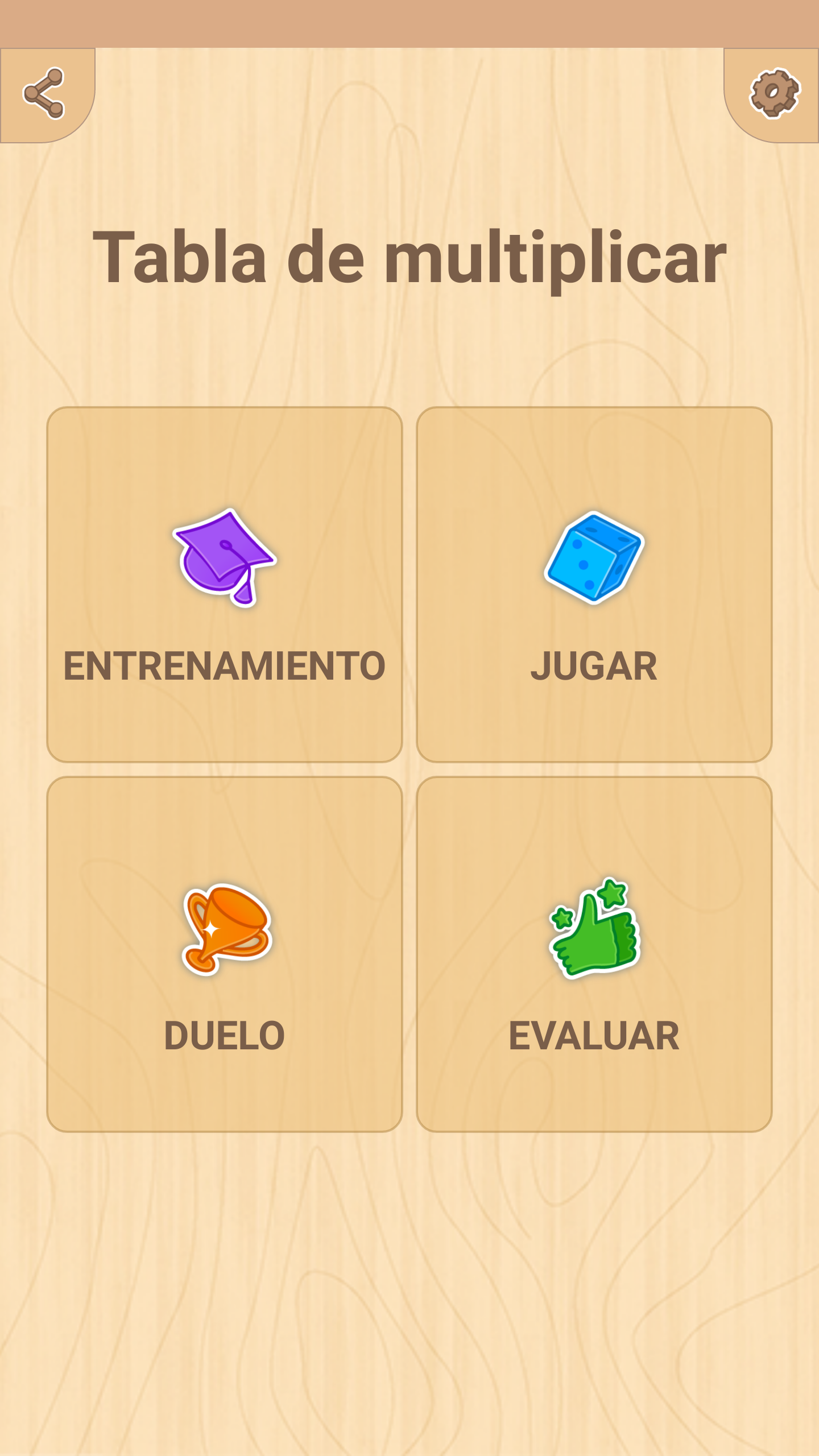Tap the share icon
The height and width of the screenshot is (1456, 819).
tap(44, 94)
